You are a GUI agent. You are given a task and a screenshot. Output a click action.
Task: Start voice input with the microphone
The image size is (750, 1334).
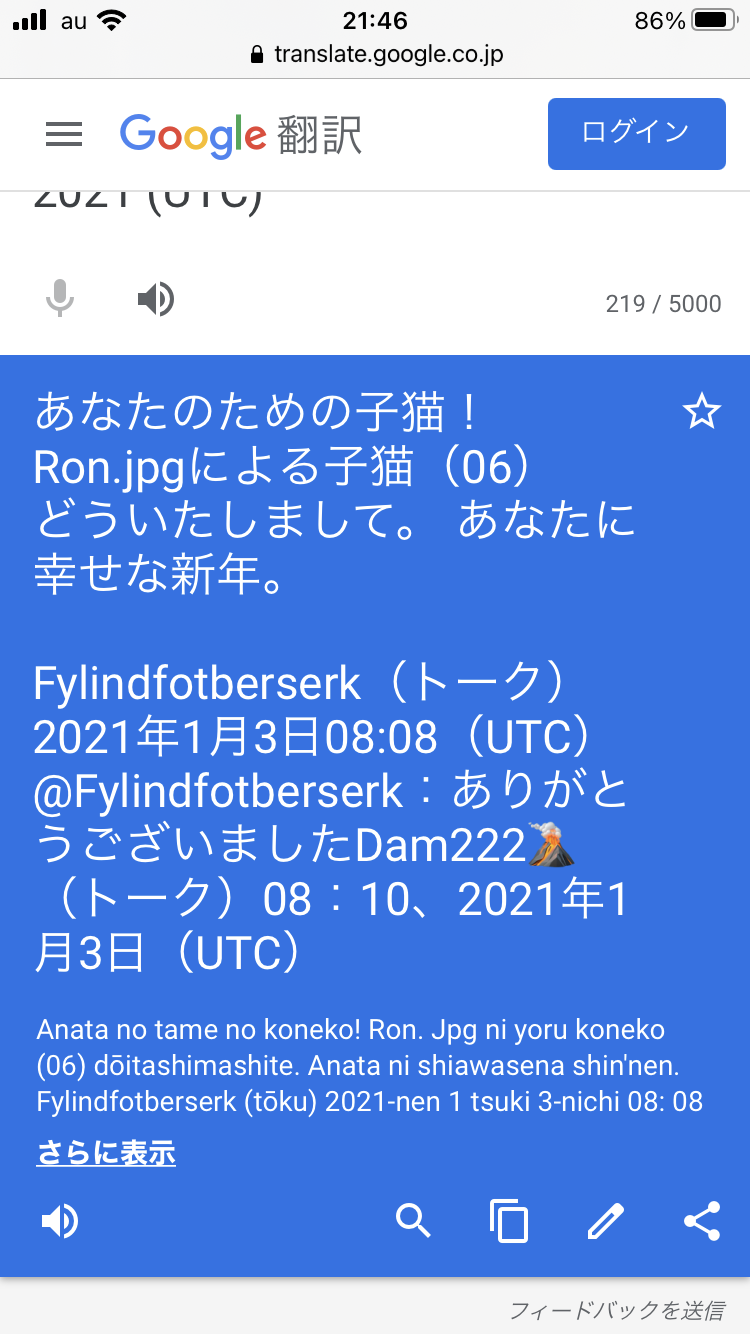coord(60,299)
